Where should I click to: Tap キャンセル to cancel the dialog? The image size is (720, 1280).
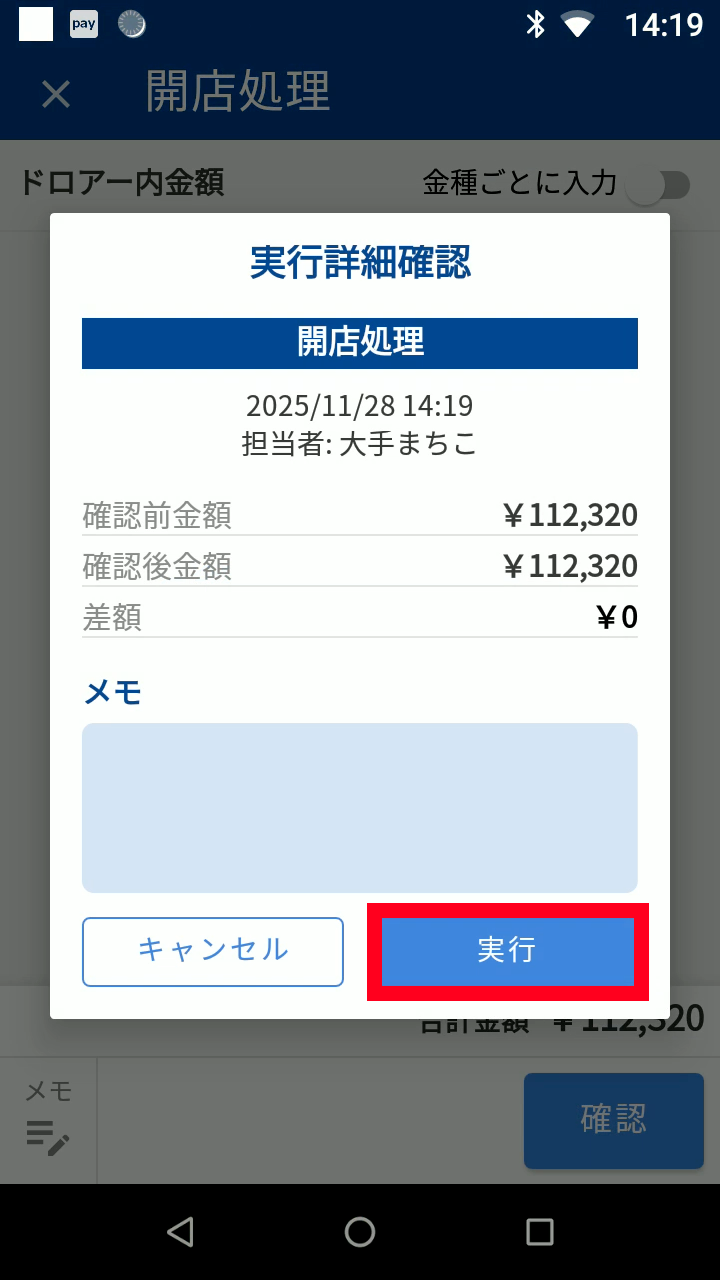(x=212, y=951)
